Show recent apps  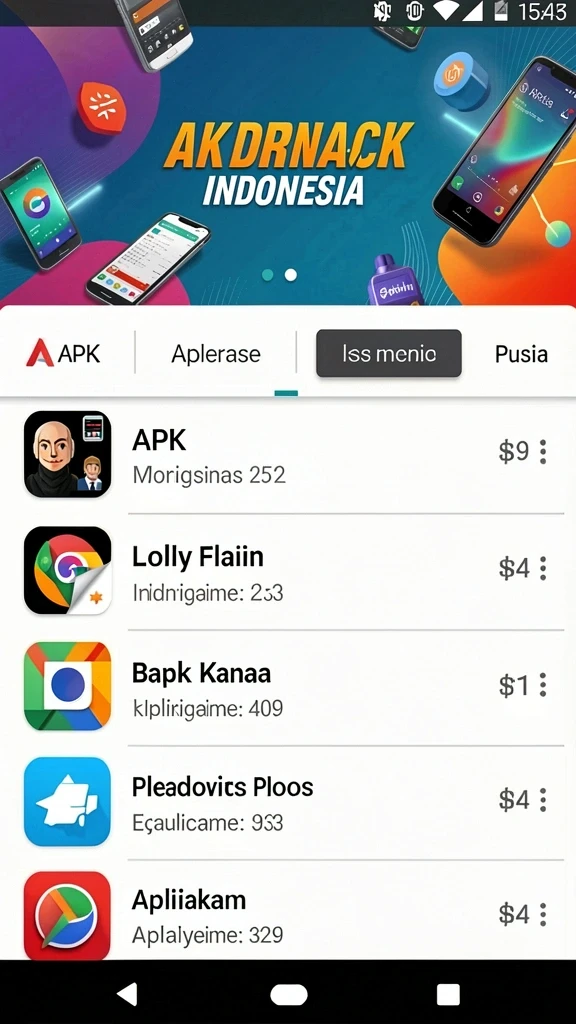click(448, 995)
